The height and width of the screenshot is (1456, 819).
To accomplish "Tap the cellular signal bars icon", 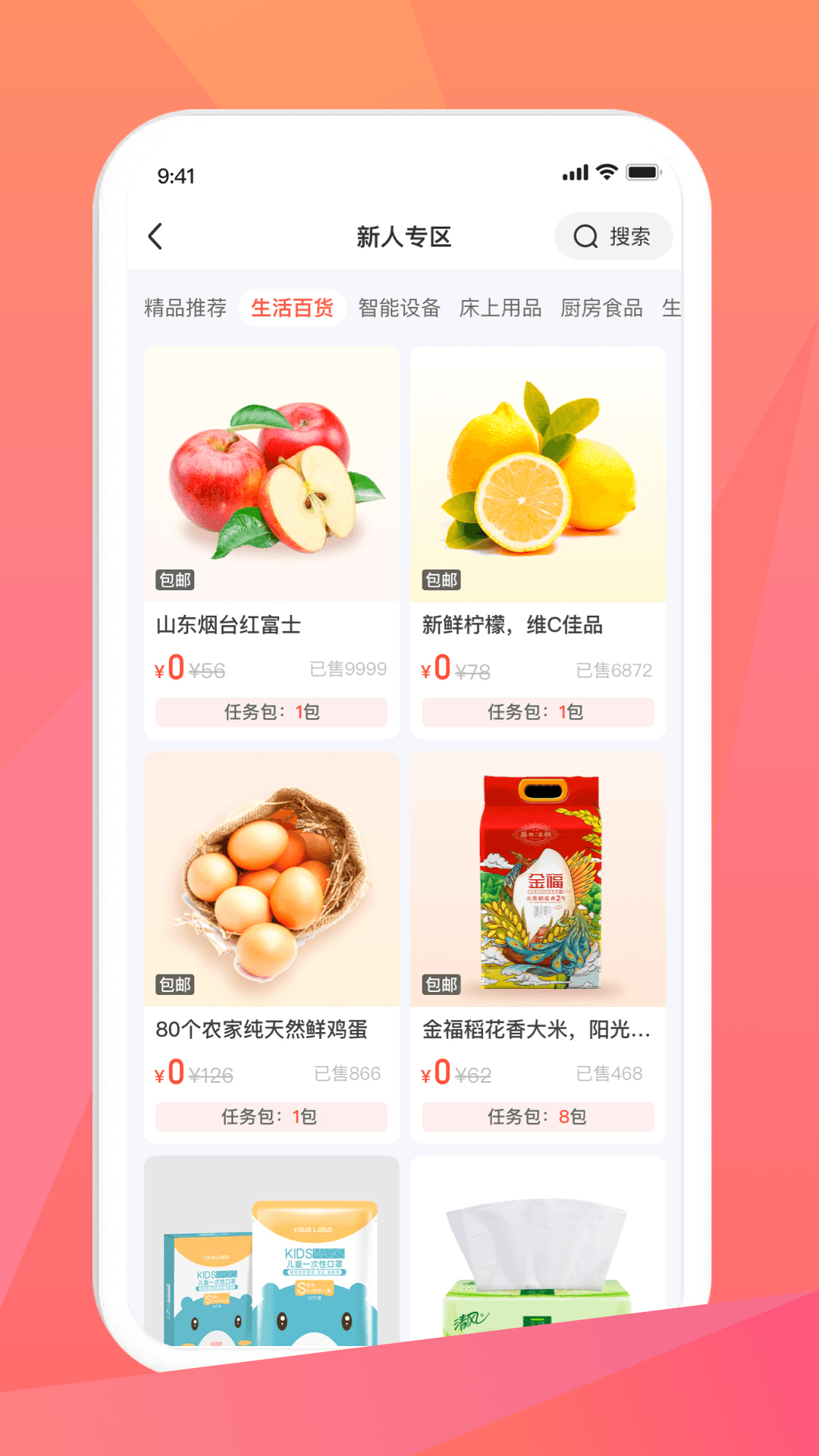I will 574,173.
